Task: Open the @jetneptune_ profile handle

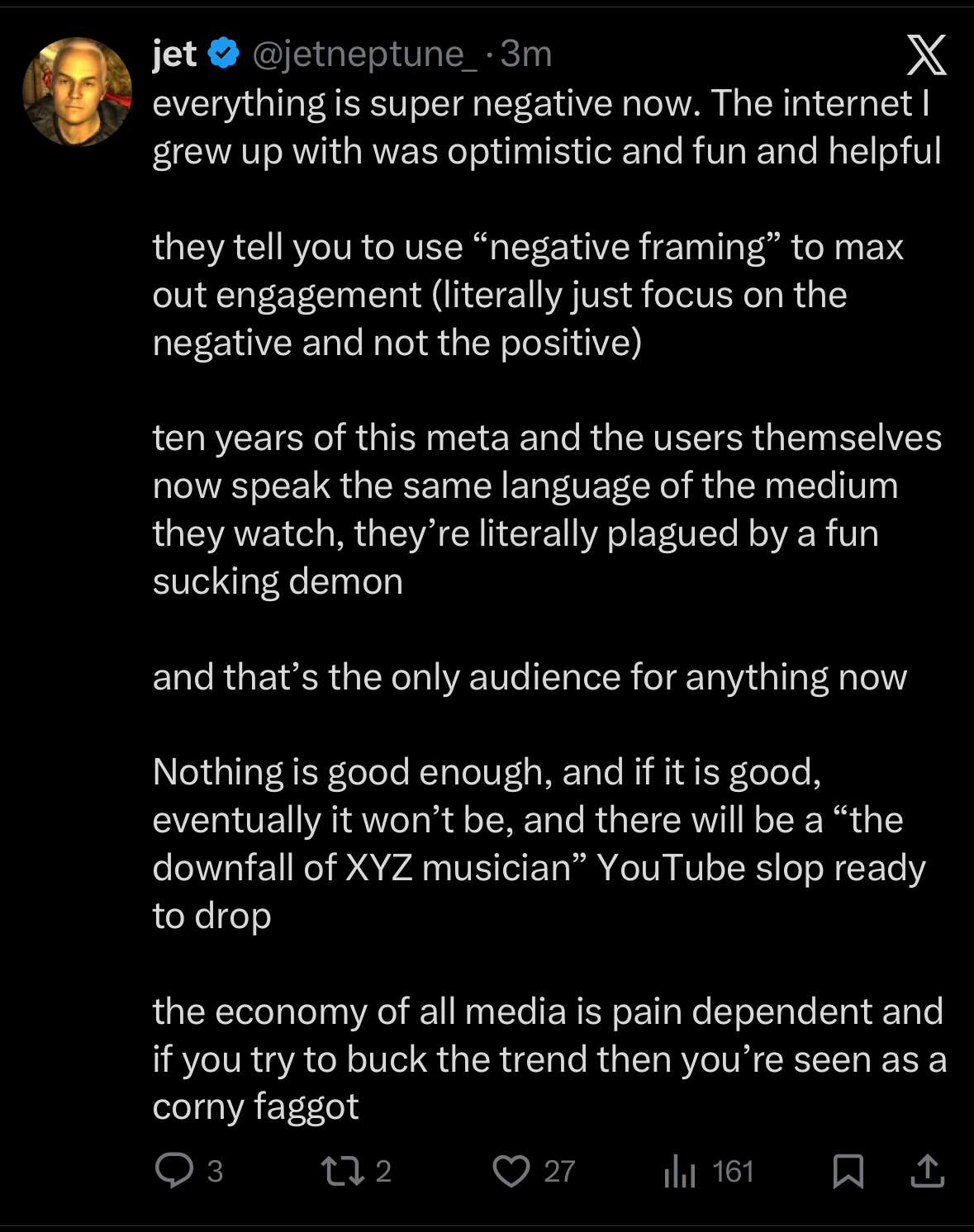Action: [x=363, y=54]
